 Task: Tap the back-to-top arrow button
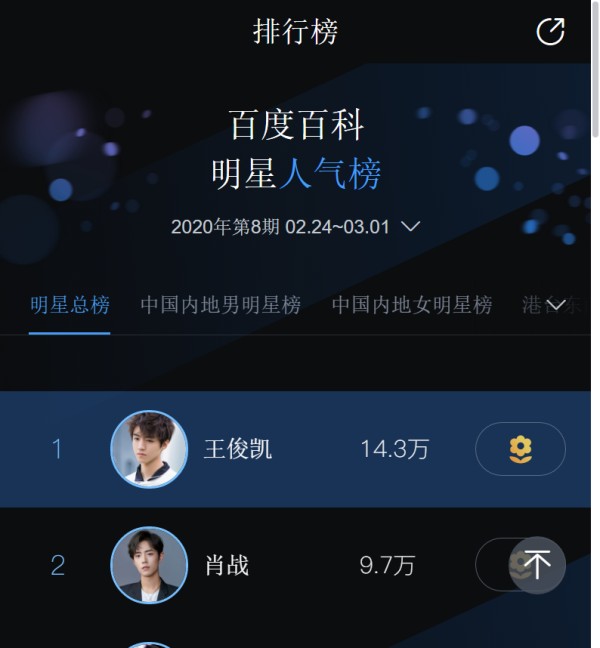point(538,565)
